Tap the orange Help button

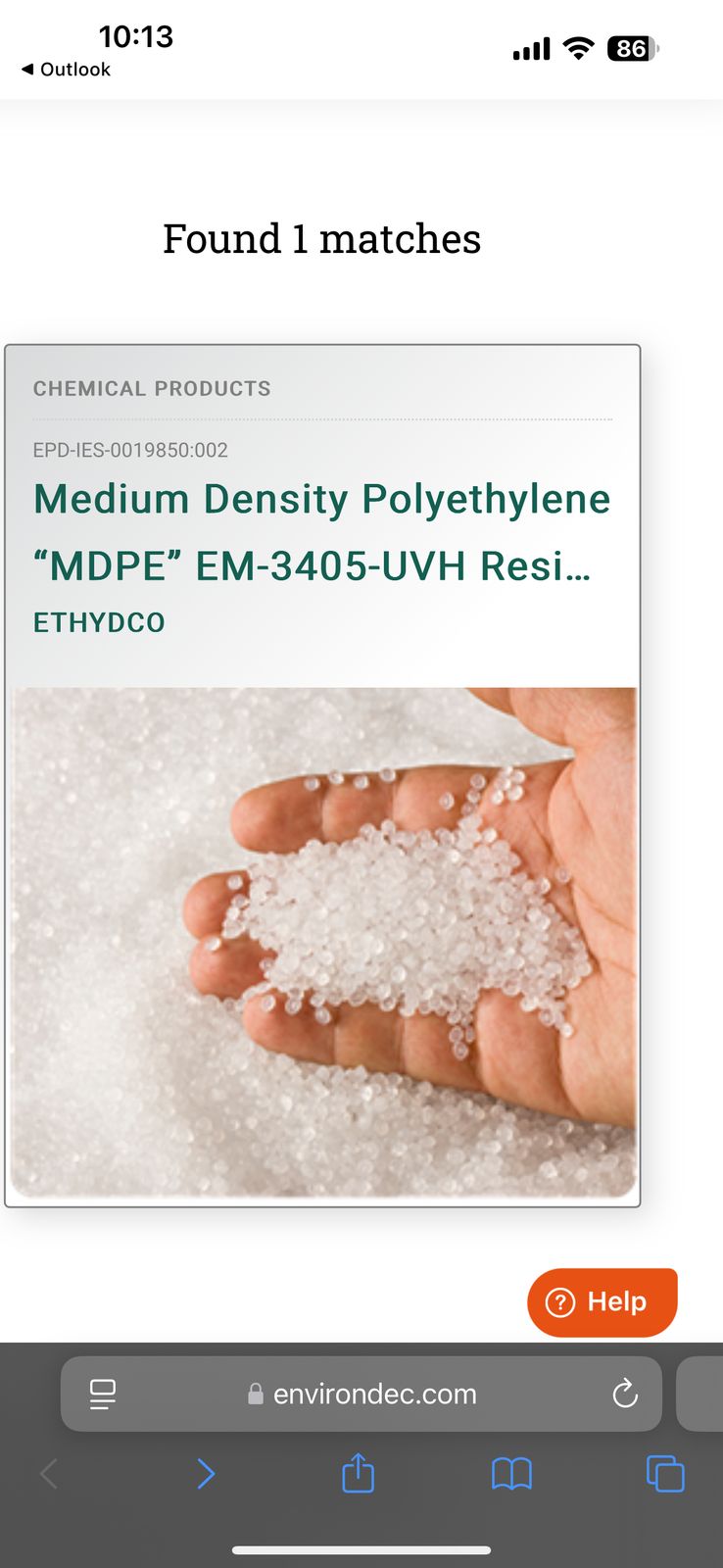[602, 1301]
